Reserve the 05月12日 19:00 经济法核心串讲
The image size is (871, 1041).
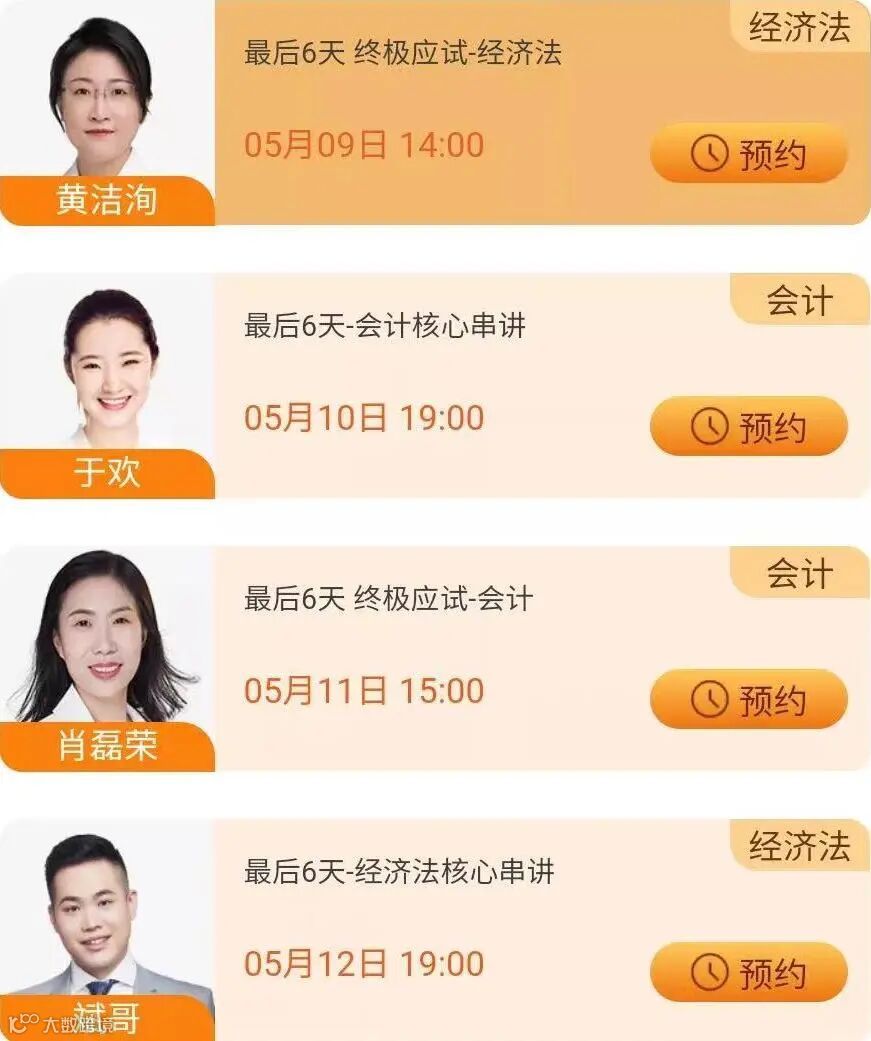tap(749, 972)
